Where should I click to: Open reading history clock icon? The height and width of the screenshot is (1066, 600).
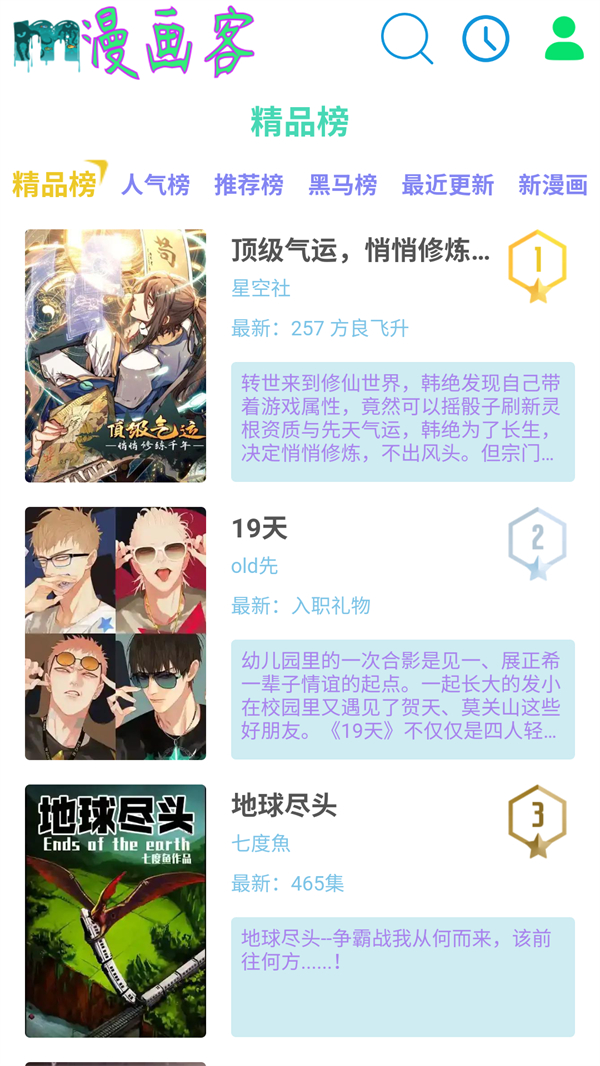[486, 39]
